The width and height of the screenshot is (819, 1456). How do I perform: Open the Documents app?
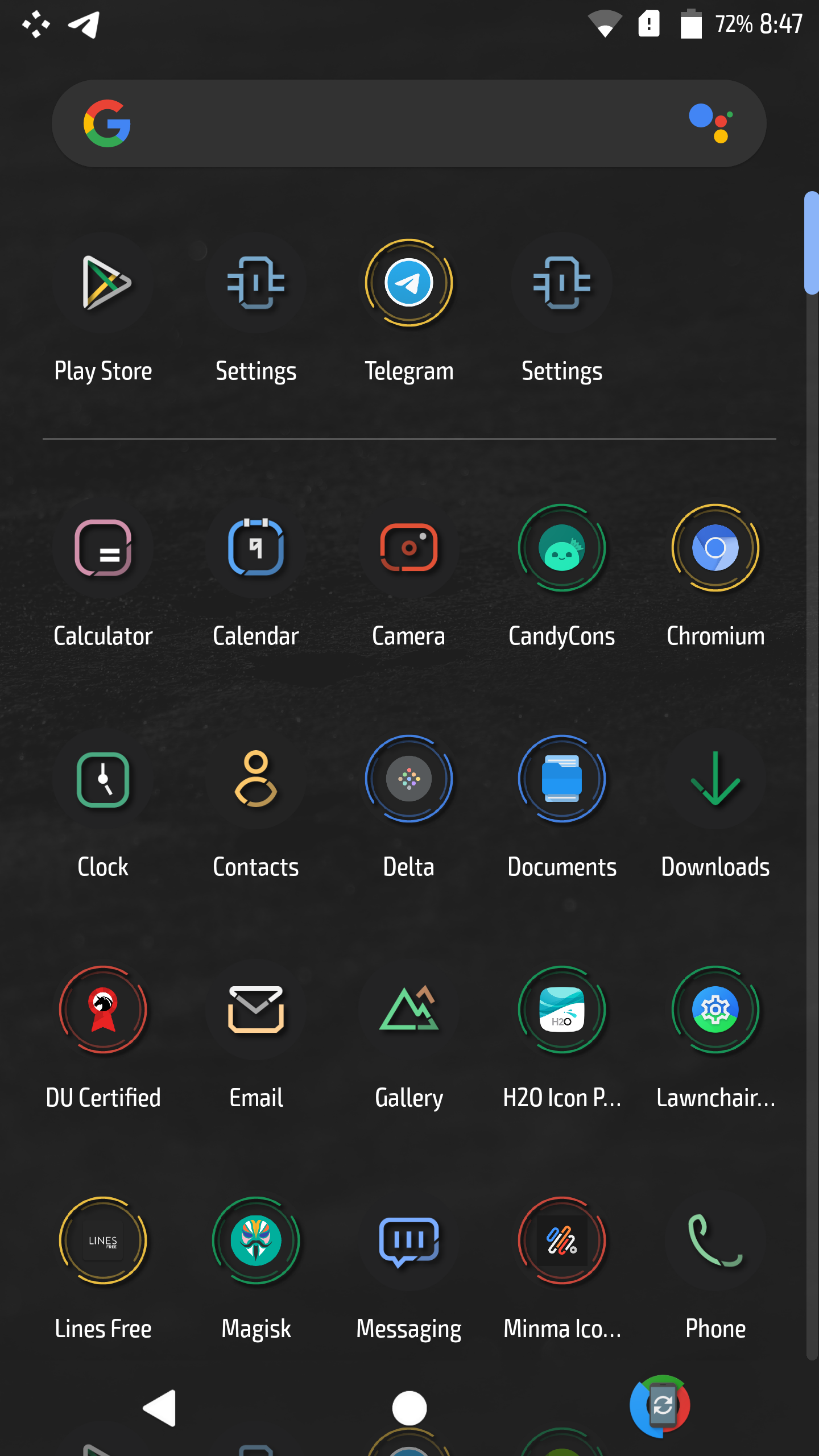[562, 779]
